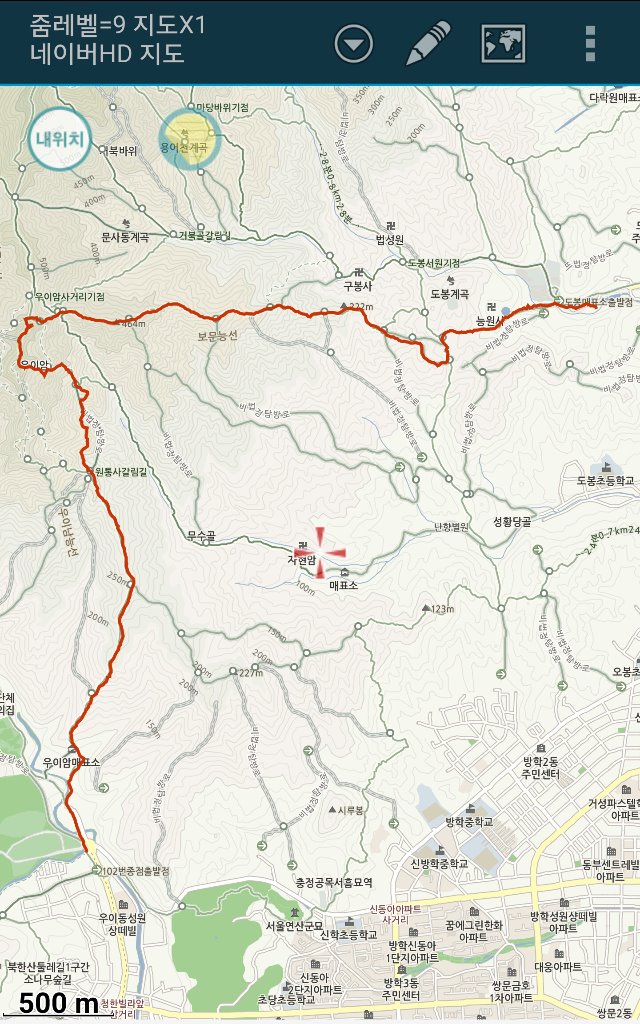This screenshot has width=640, height=1024.
Task: Tap the pencil edit icon
Action: 428,43
